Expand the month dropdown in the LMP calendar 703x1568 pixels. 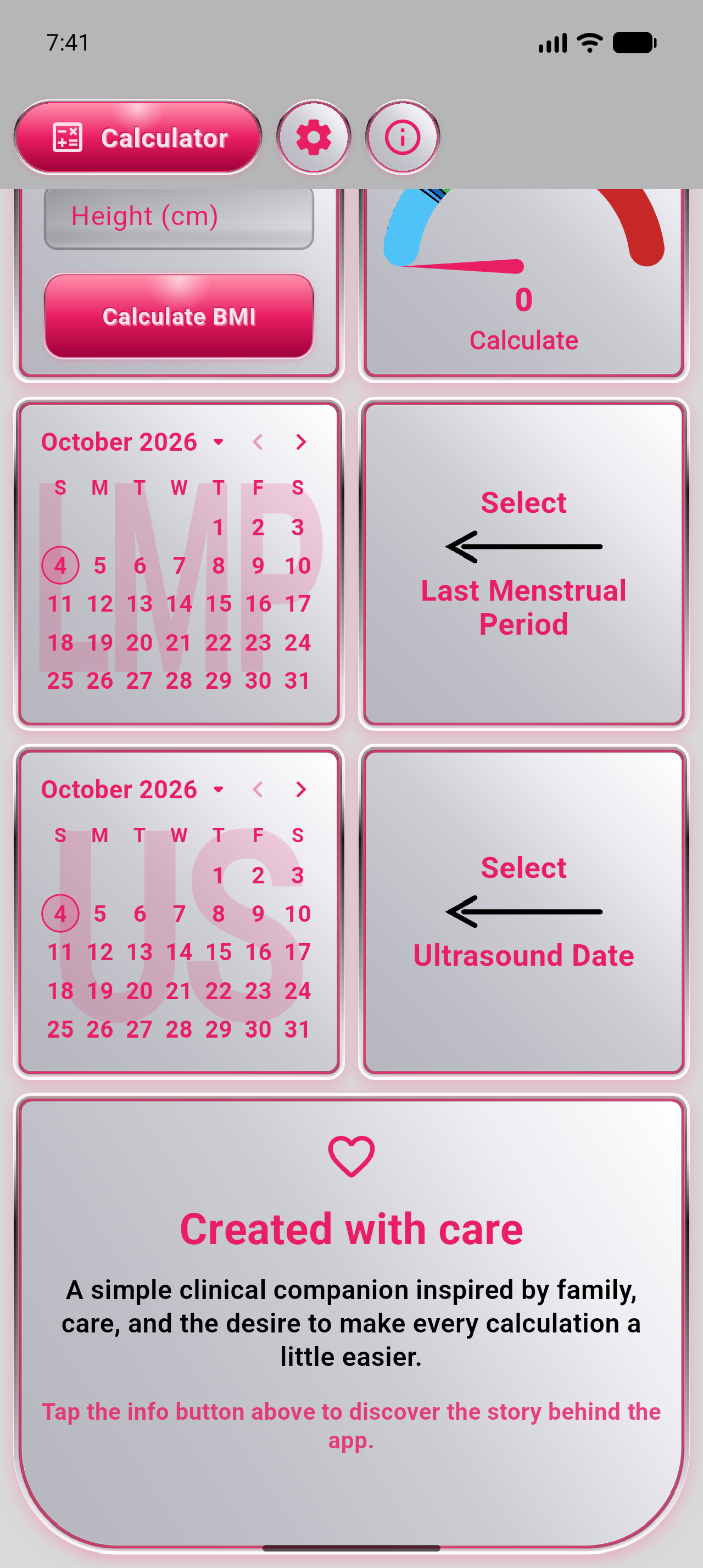pos(133,442)
